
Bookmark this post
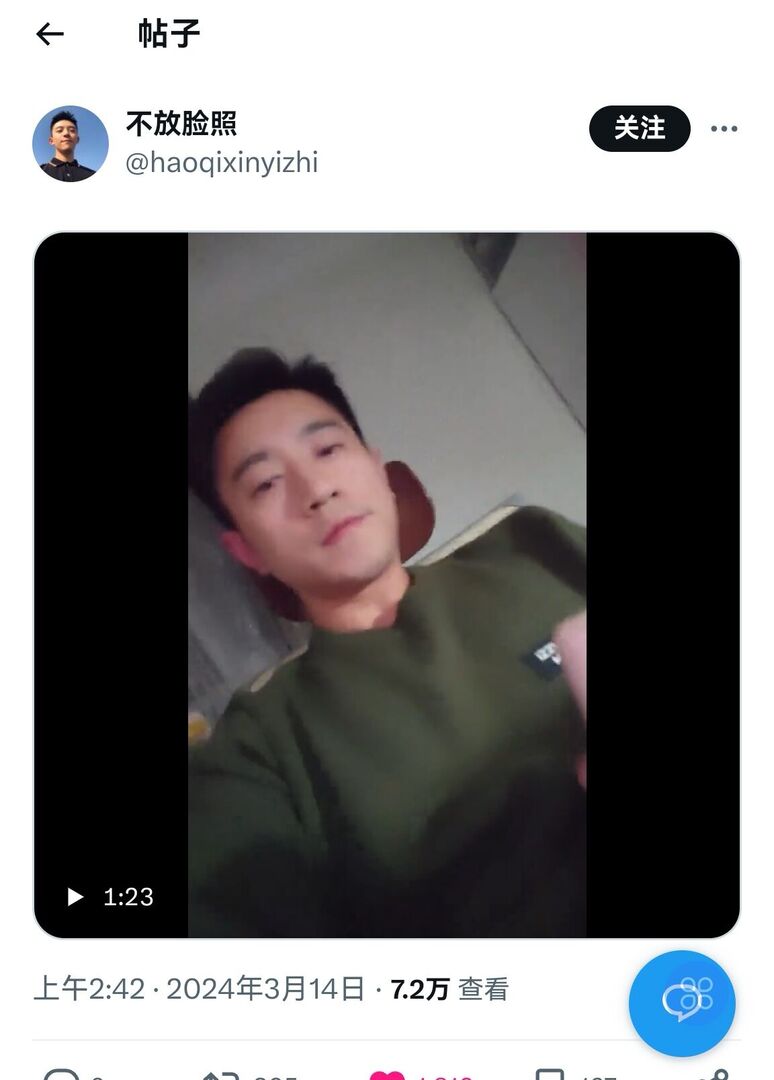[x=550, y=1075]
